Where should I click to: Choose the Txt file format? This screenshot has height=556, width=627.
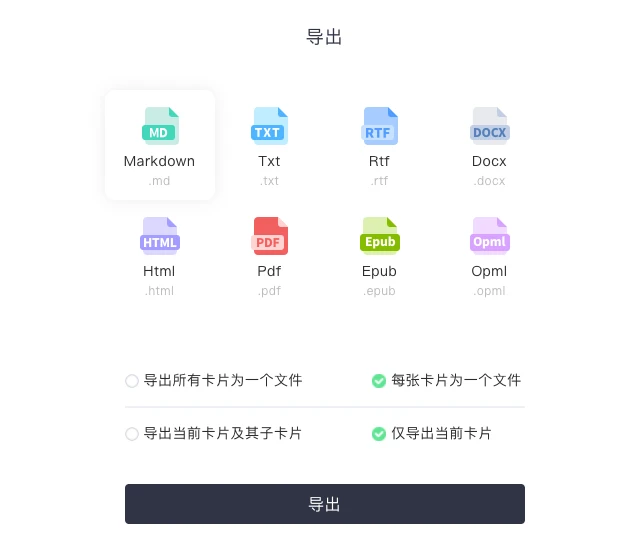tap(269, 144)
